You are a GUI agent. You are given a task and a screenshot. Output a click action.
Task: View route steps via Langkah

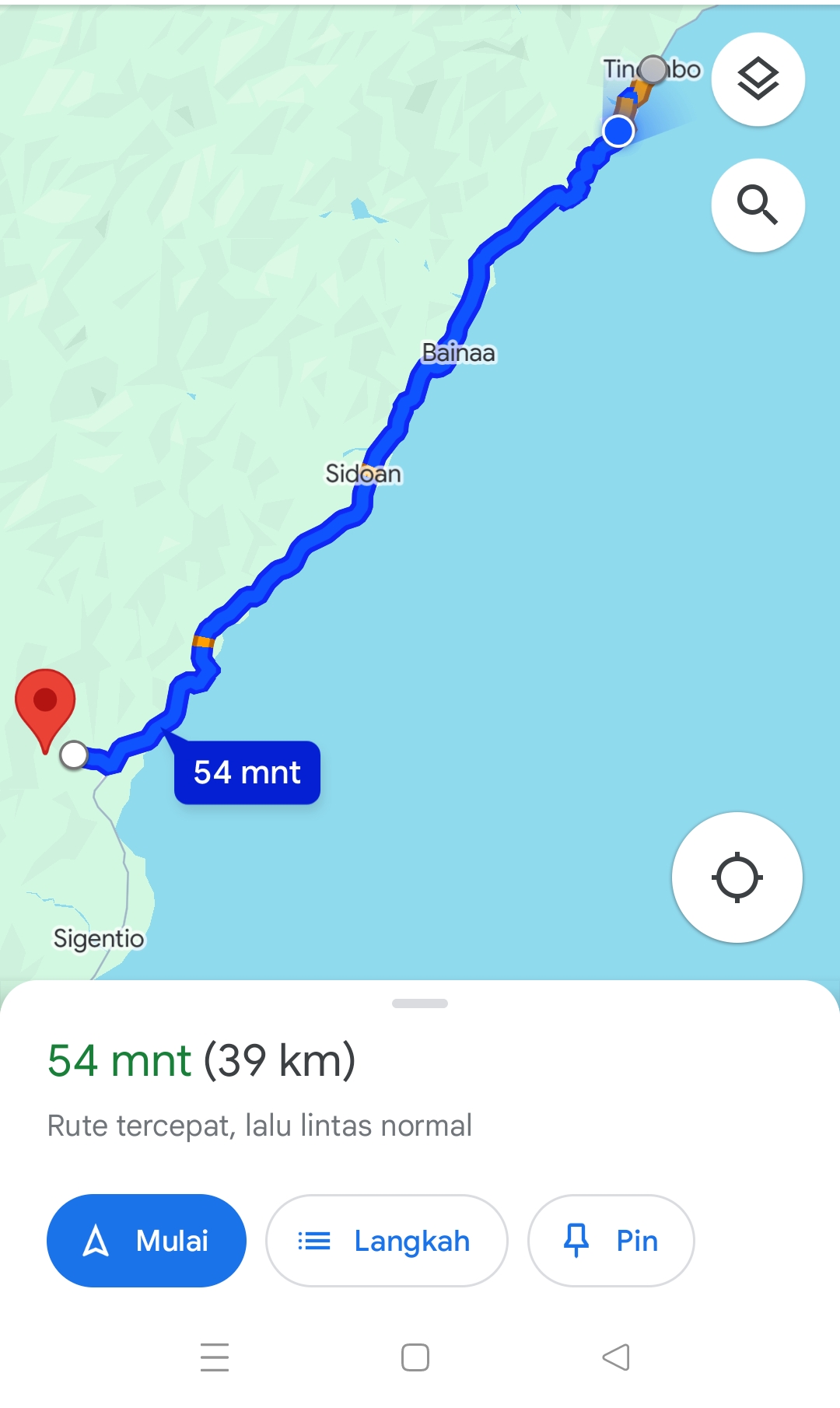coord(387,1241)
